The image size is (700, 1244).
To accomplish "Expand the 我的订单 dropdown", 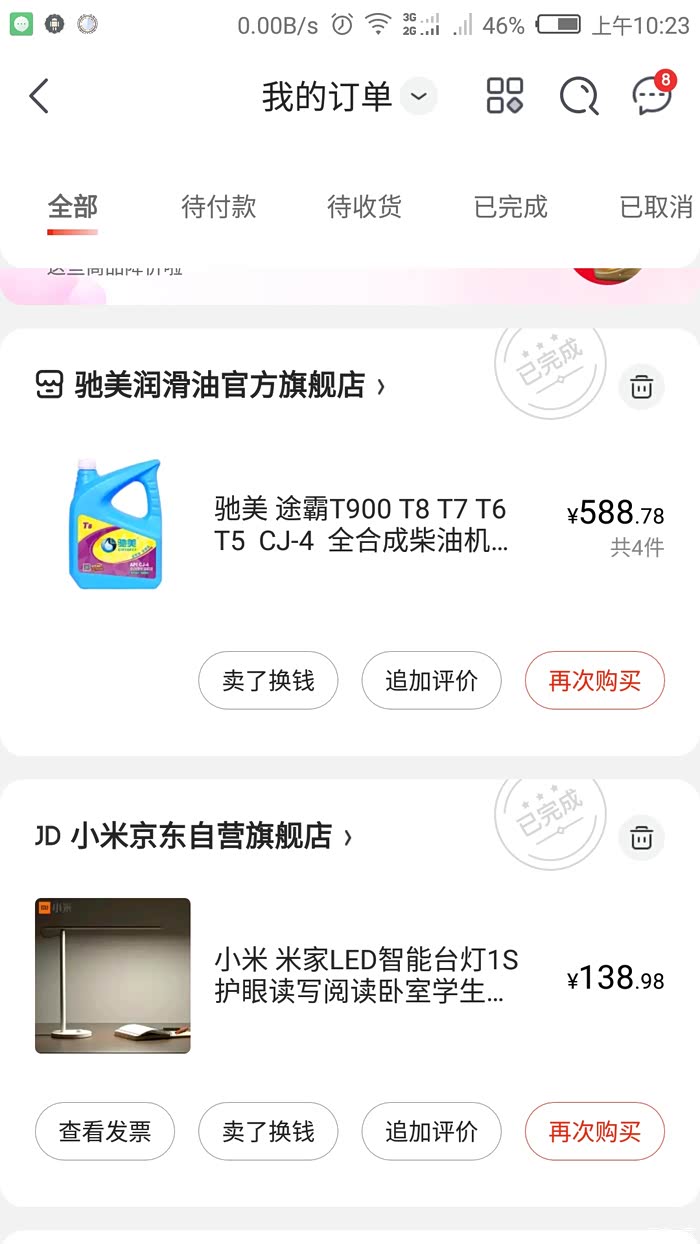I will pyautogui.click(x=419, y=97).
